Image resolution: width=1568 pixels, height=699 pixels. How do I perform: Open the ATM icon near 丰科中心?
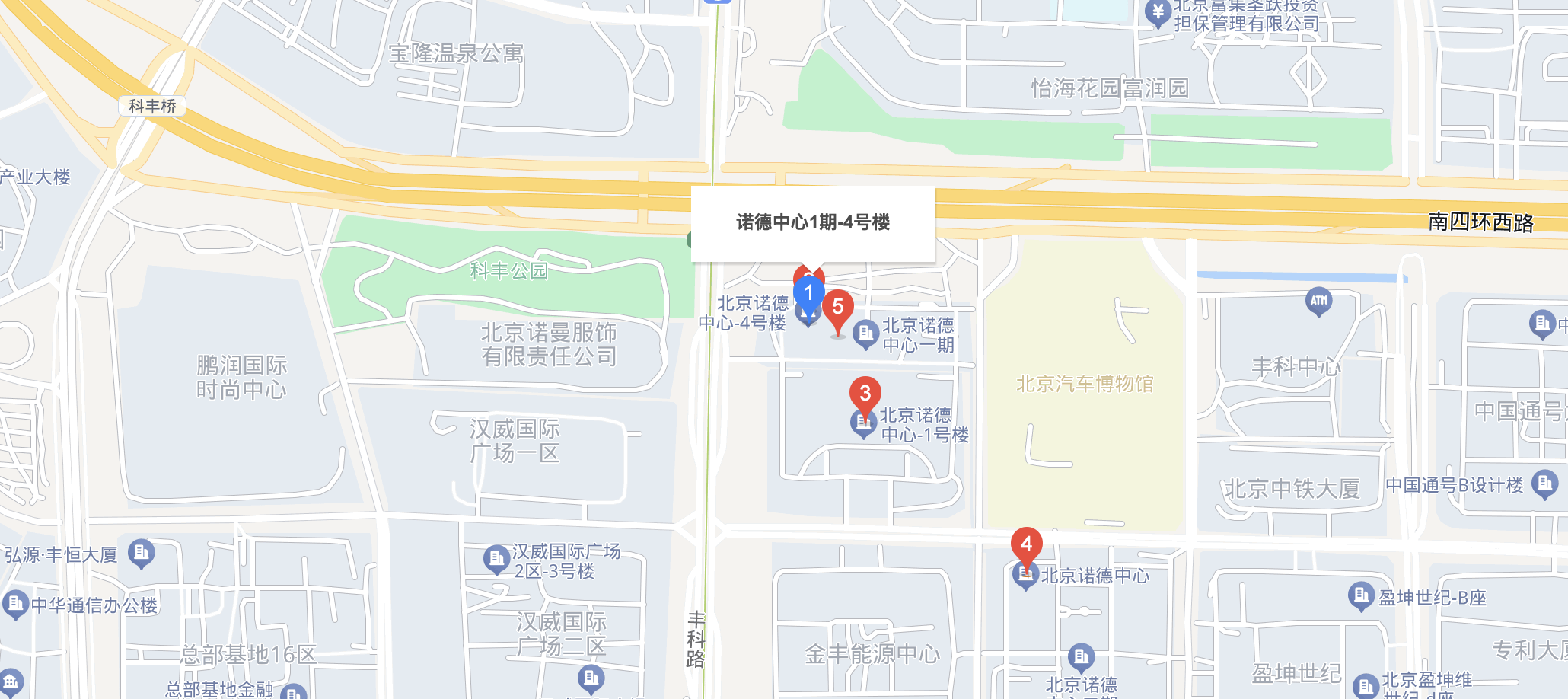[1319, 301]
